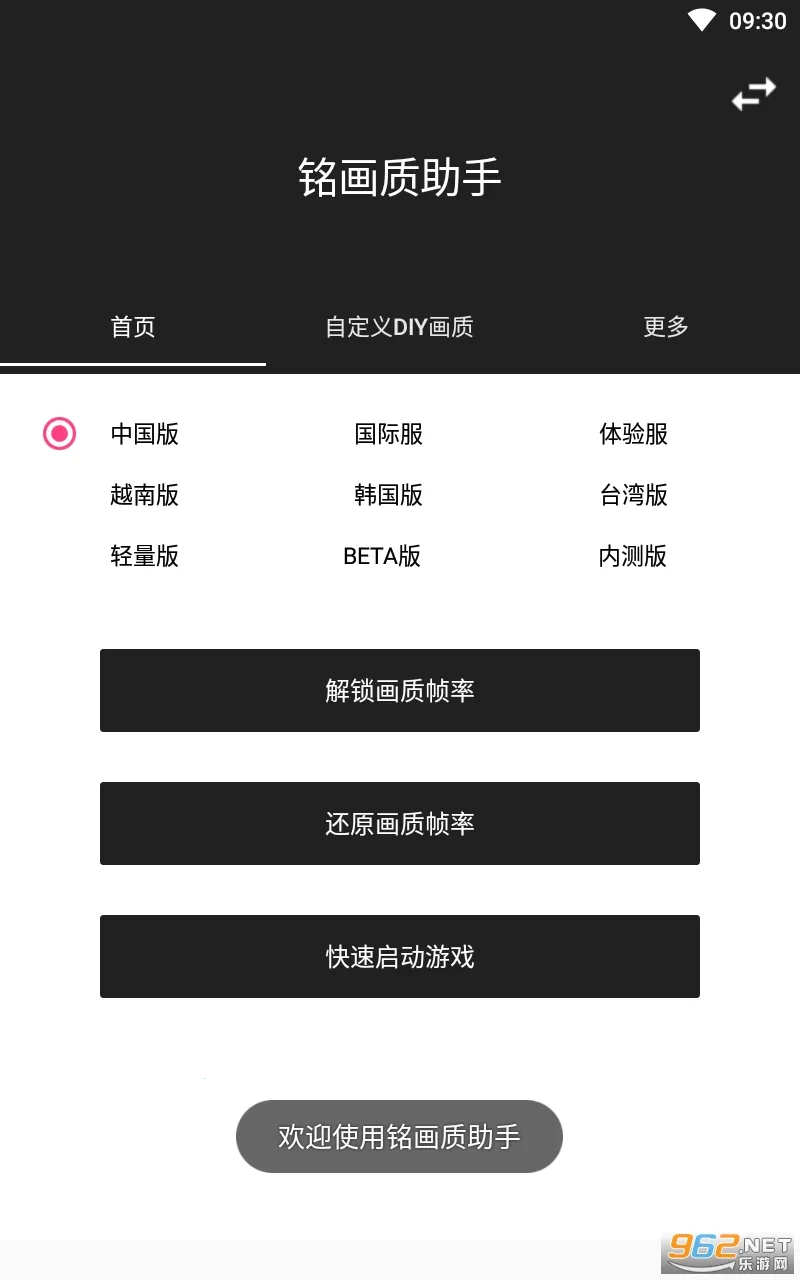Select the 中国版 radio button
The width and height of the screenshot is (800, 1280).
coord(59,434)
